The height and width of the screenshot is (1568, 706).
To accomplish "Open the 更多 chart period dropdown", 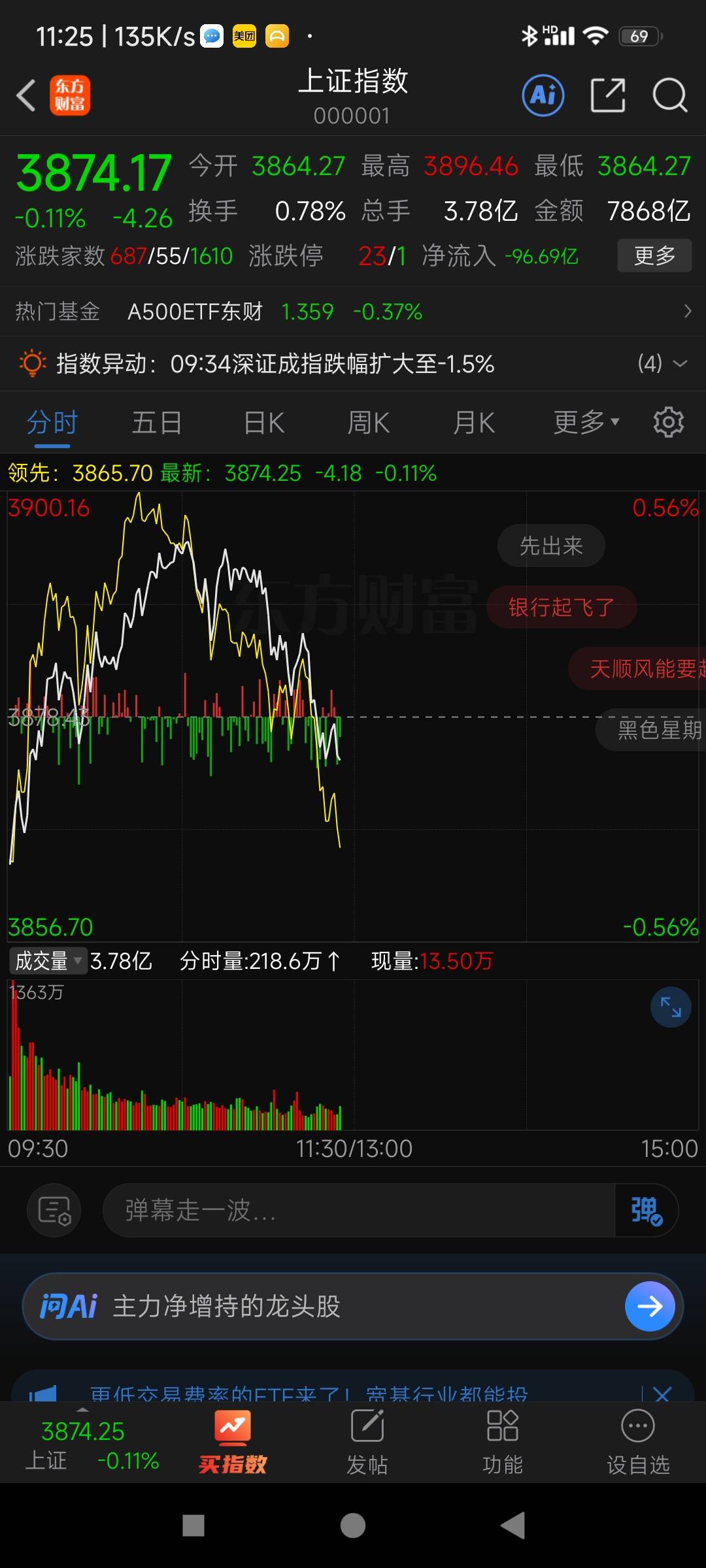I will click(x=586, y=423).
